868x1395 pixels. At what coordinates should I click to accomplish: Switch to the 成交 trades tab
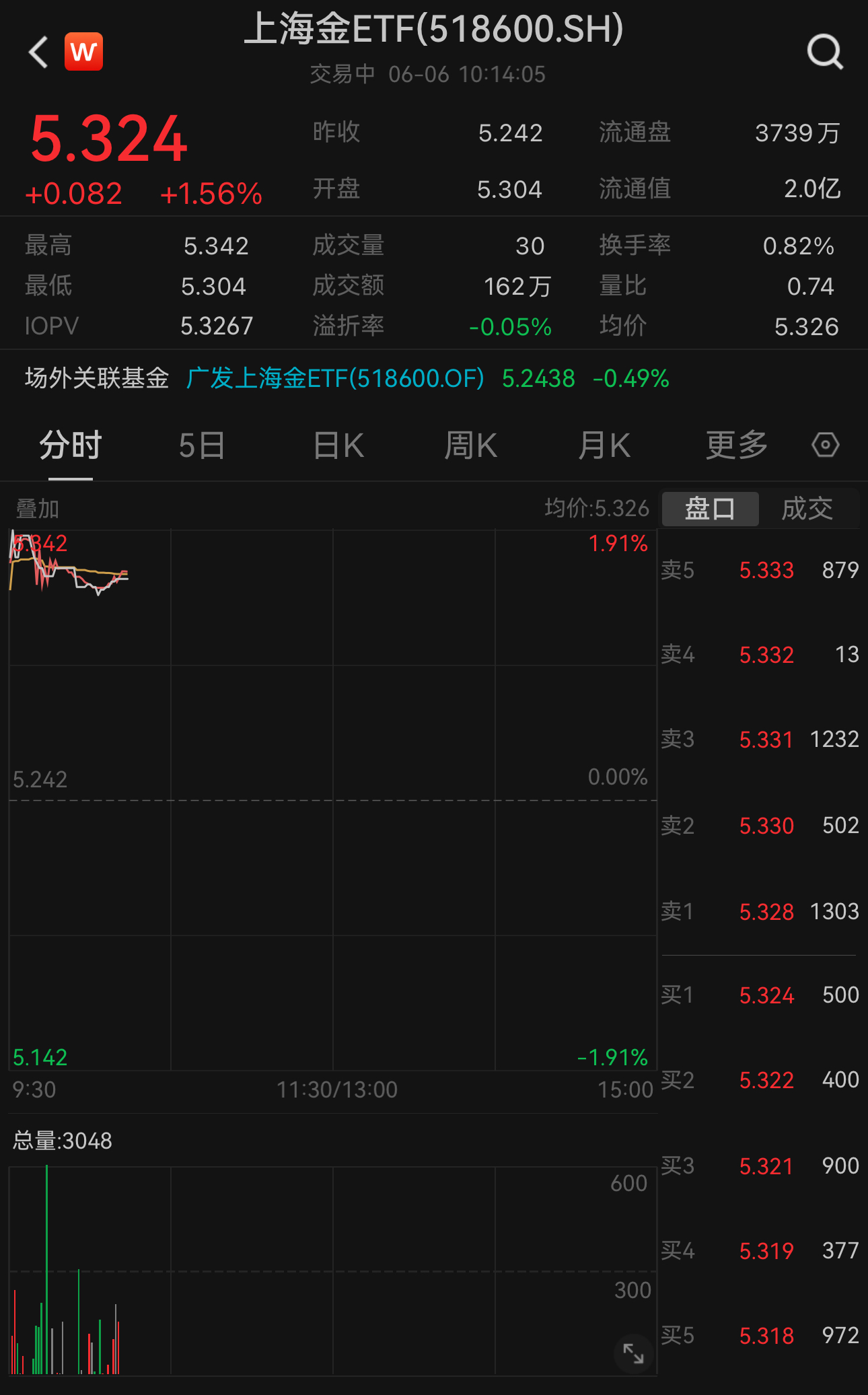coord(807,509)
